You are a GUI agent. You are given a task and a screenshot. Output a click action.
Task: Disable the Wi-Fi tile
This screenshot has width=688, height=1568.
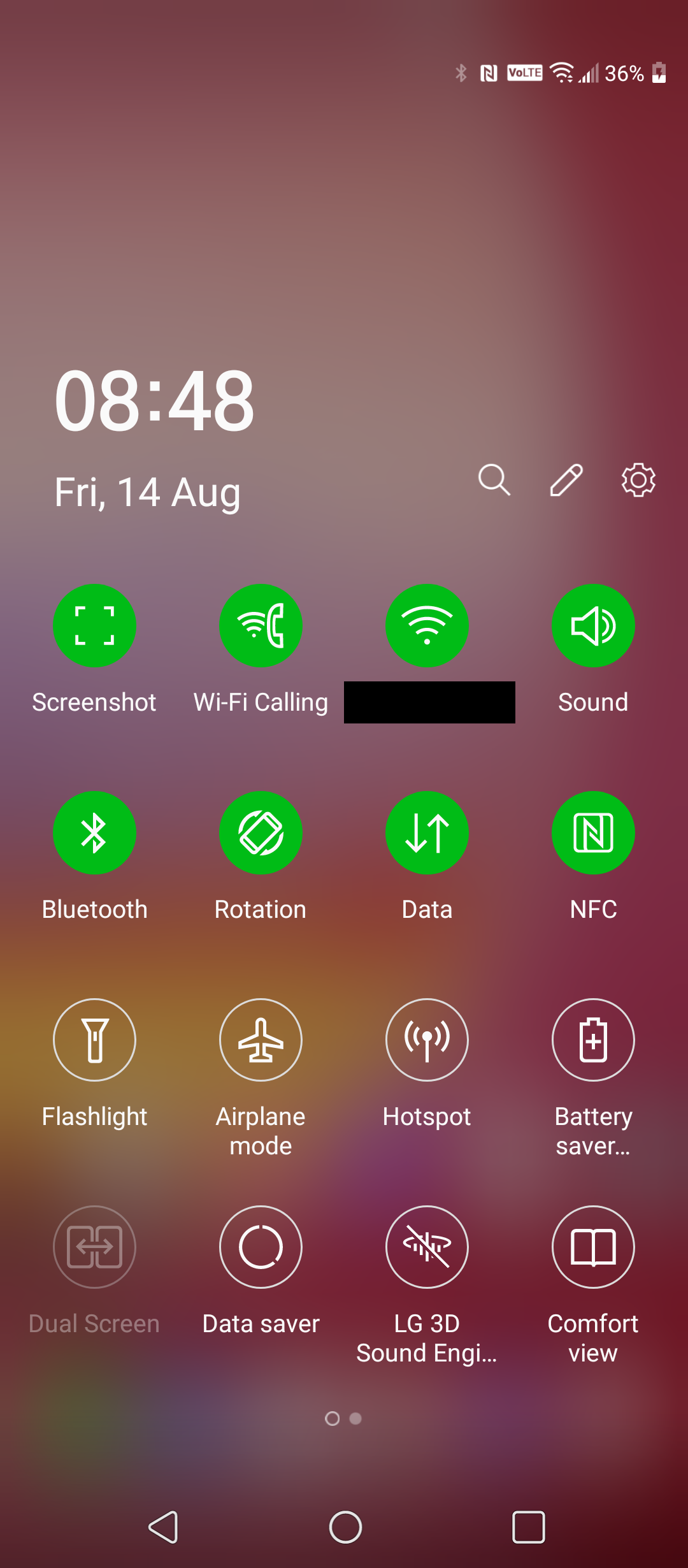point(427,625)
